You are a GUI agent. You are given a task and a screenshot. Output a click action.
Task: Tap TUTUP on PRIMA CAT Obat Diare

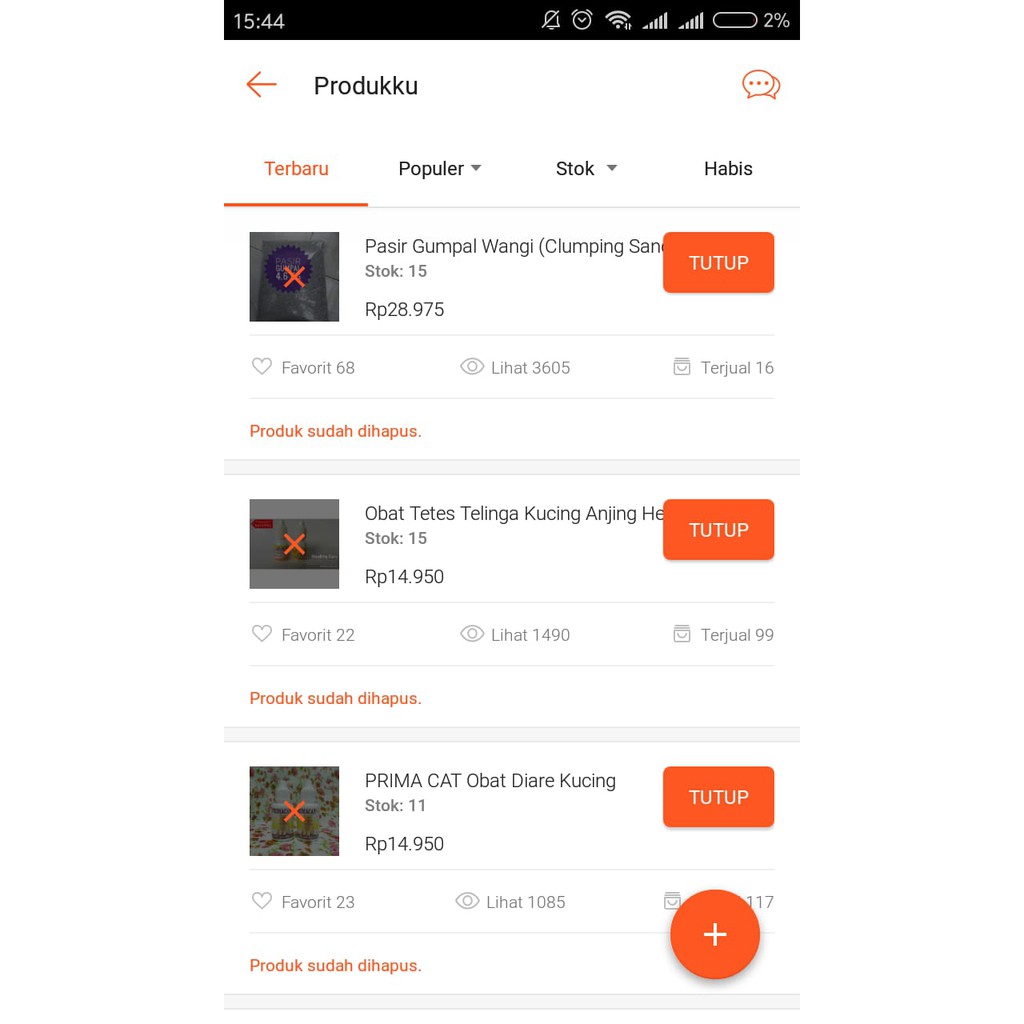[x=718, y=797]
